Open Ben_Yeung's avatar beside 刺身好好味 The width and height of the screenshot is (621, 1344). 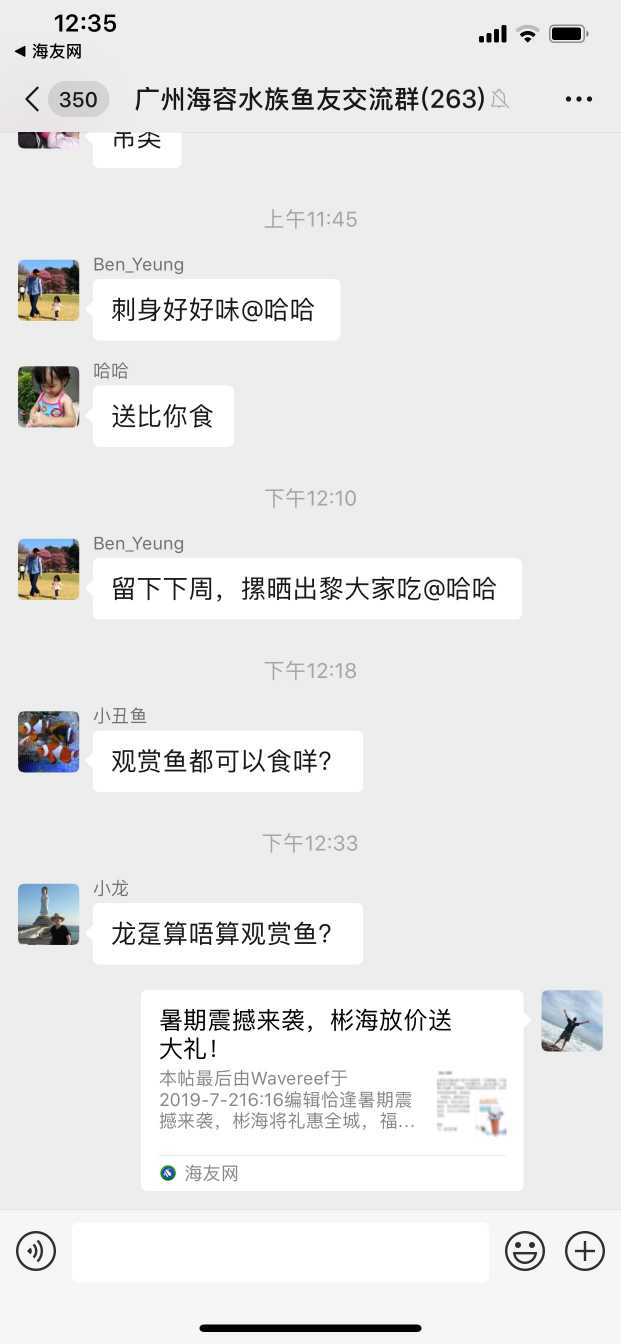48,290
